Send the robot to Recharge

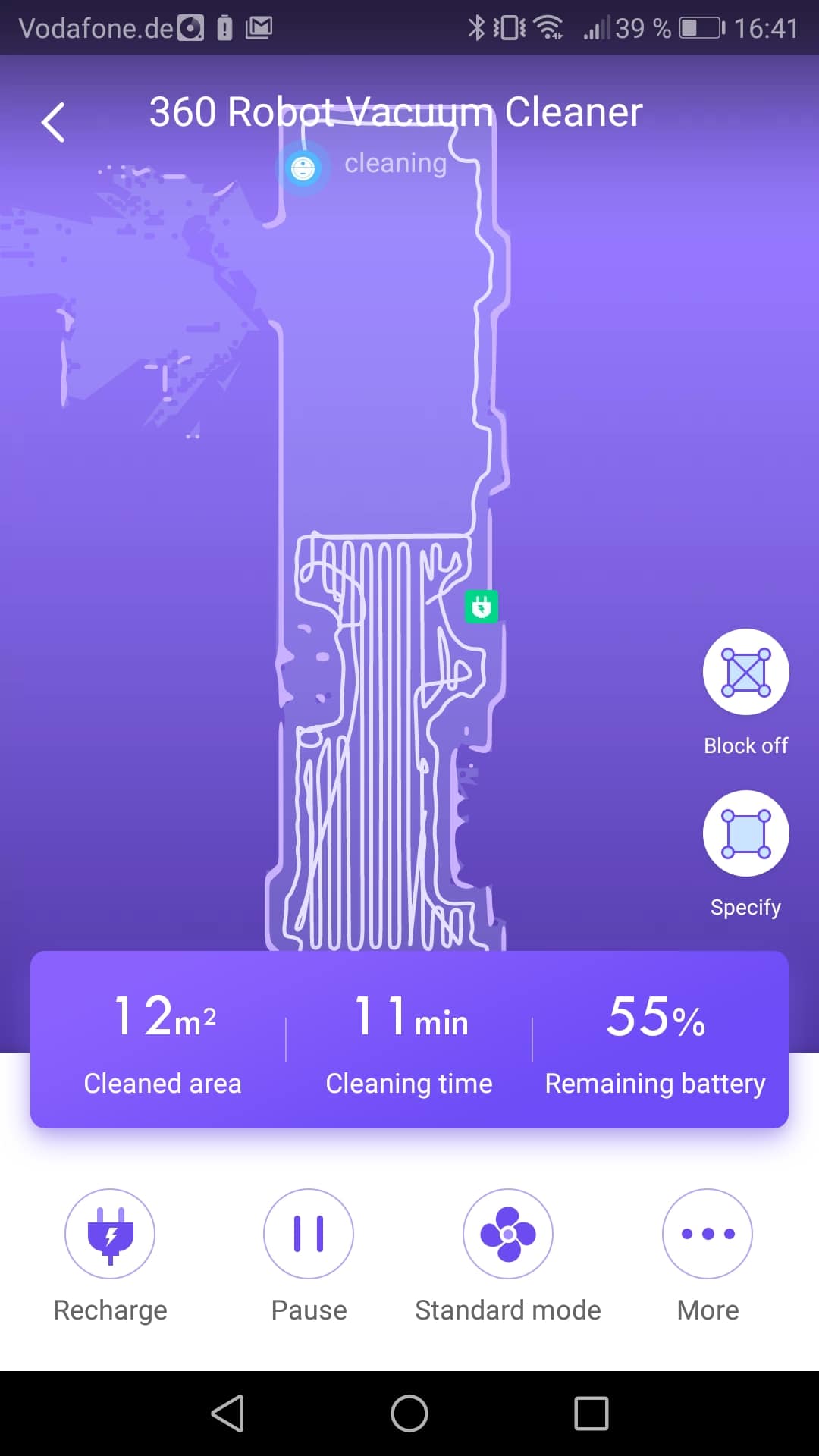pos(110,1234)
